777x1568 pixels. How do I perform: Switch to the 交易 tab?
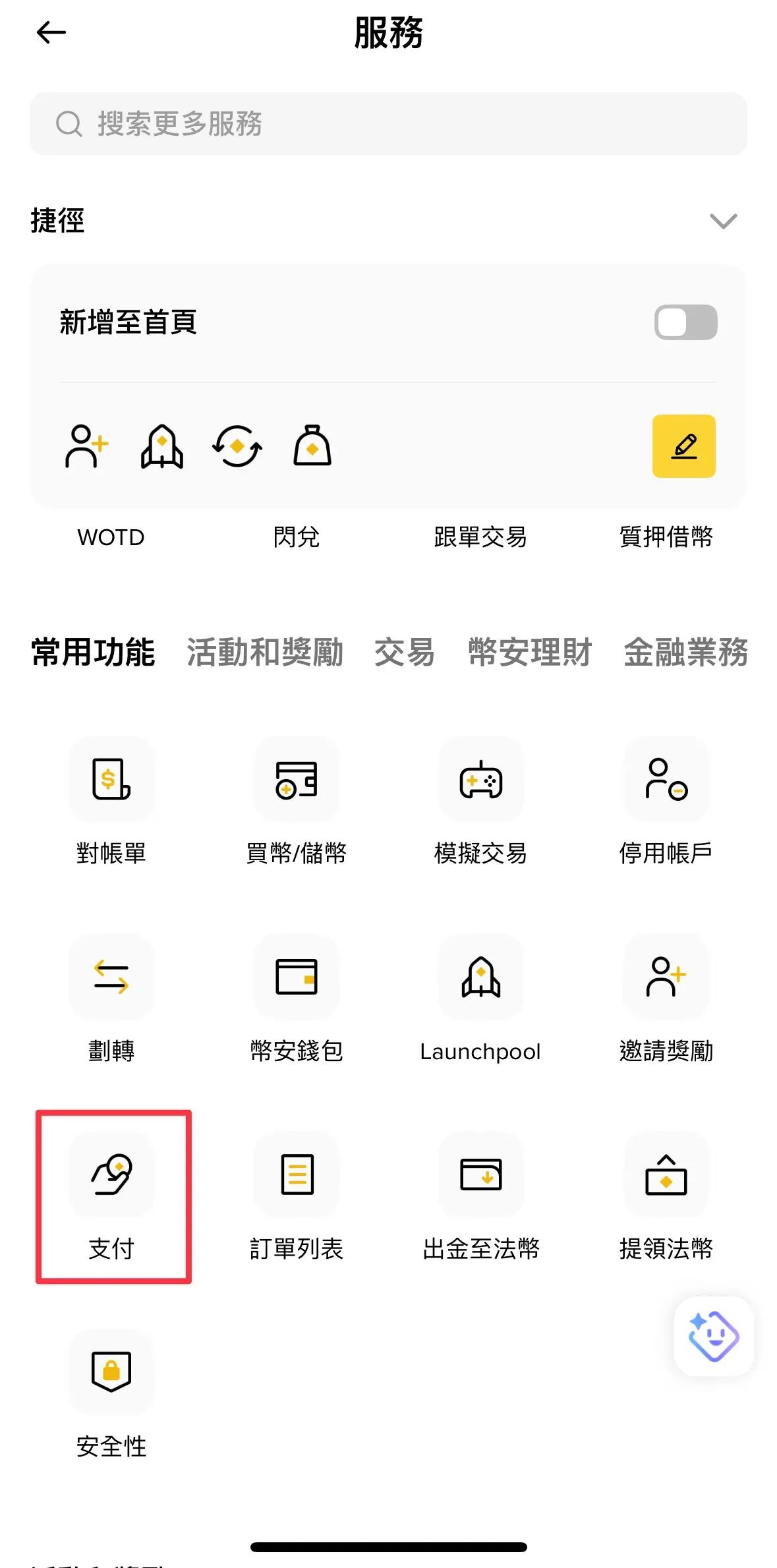pos(404,653)
